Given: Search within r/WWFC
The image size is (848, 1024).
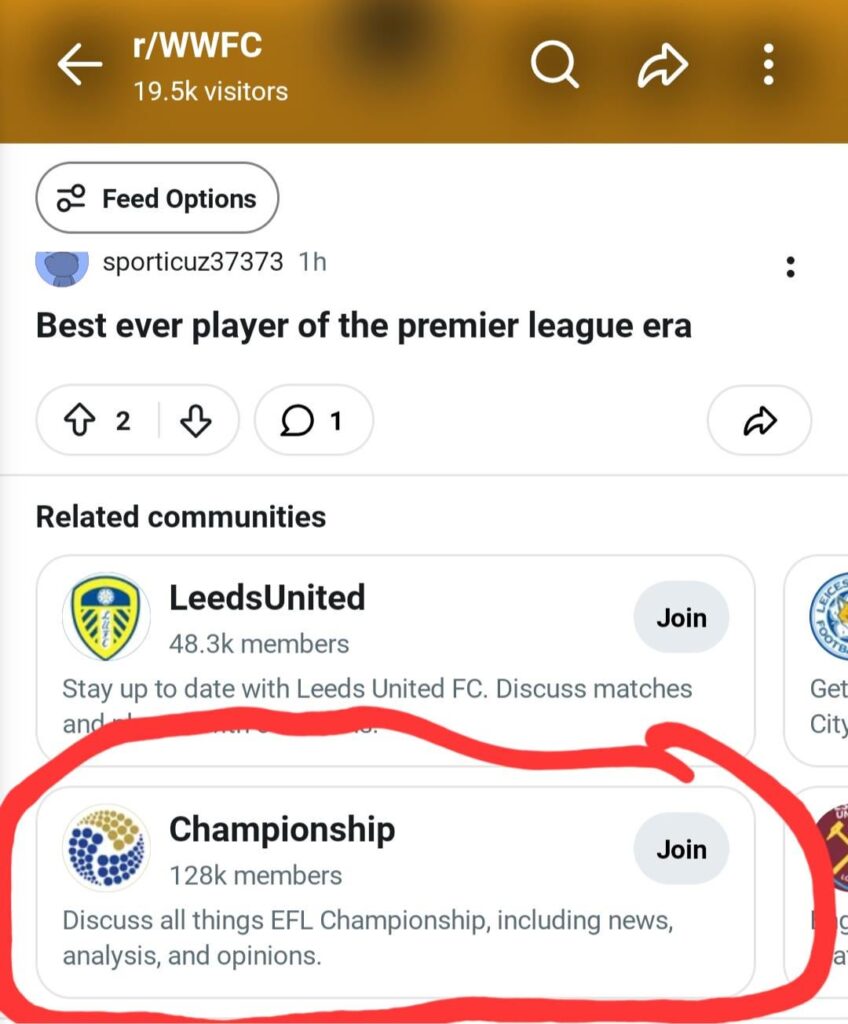Looking at the screenshot, I should (553, 66).
